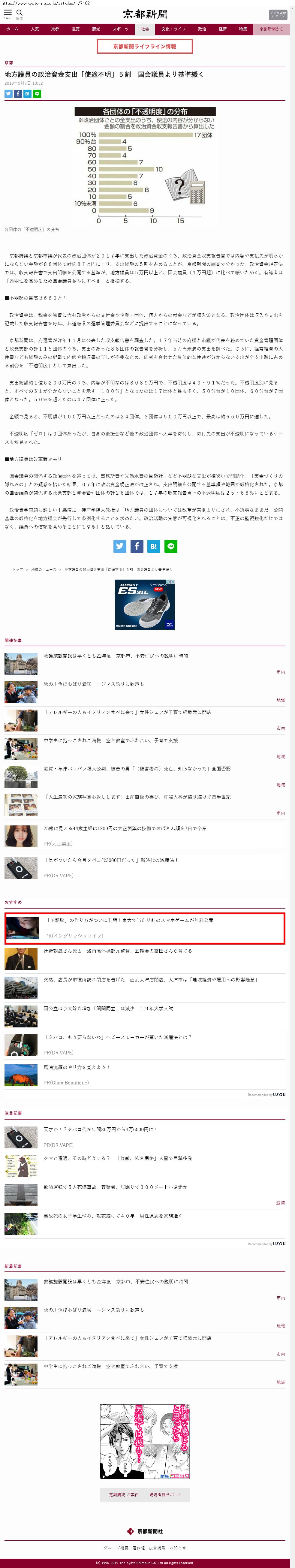295x1568 pixels.
Task: Open the hamburger menu
Action: (8, 13)
